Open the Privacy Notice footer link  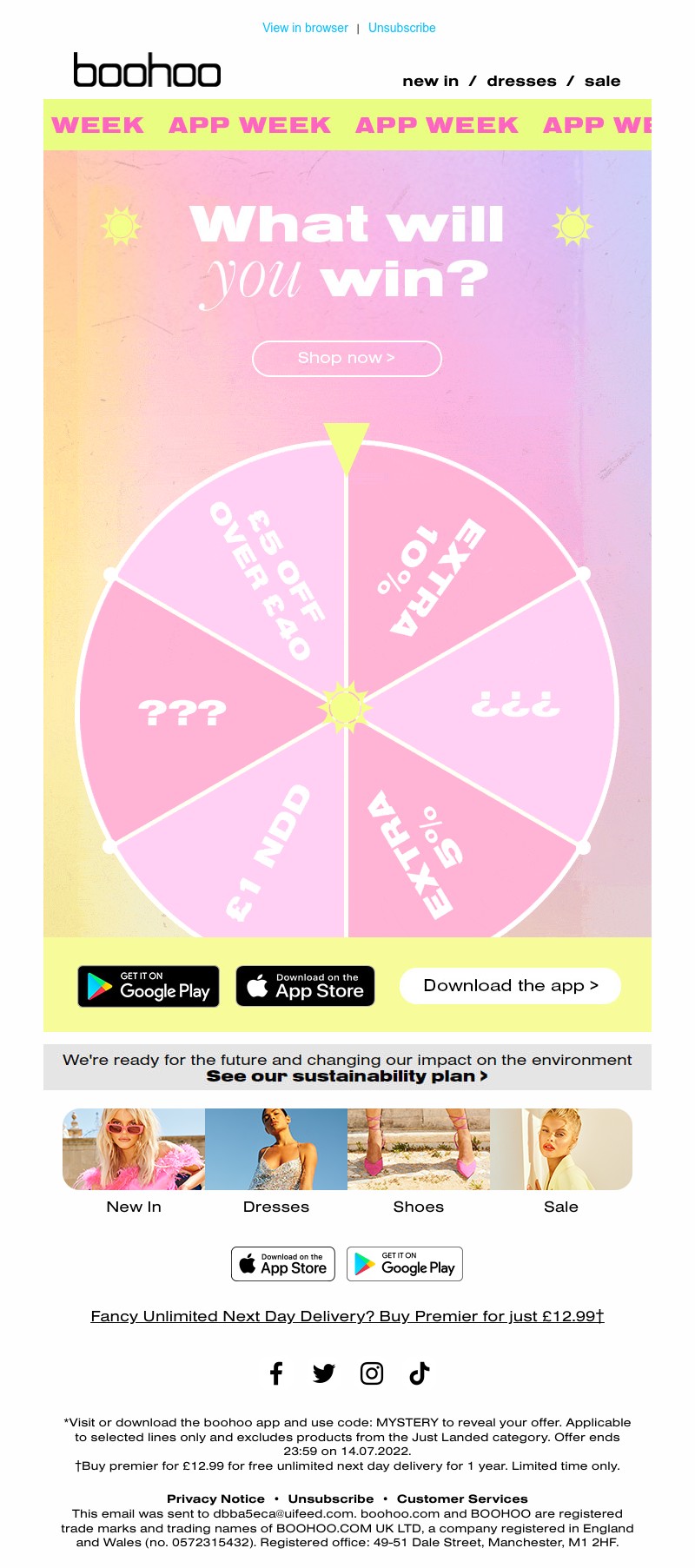pyautogui.click(x=215, y=1499)
